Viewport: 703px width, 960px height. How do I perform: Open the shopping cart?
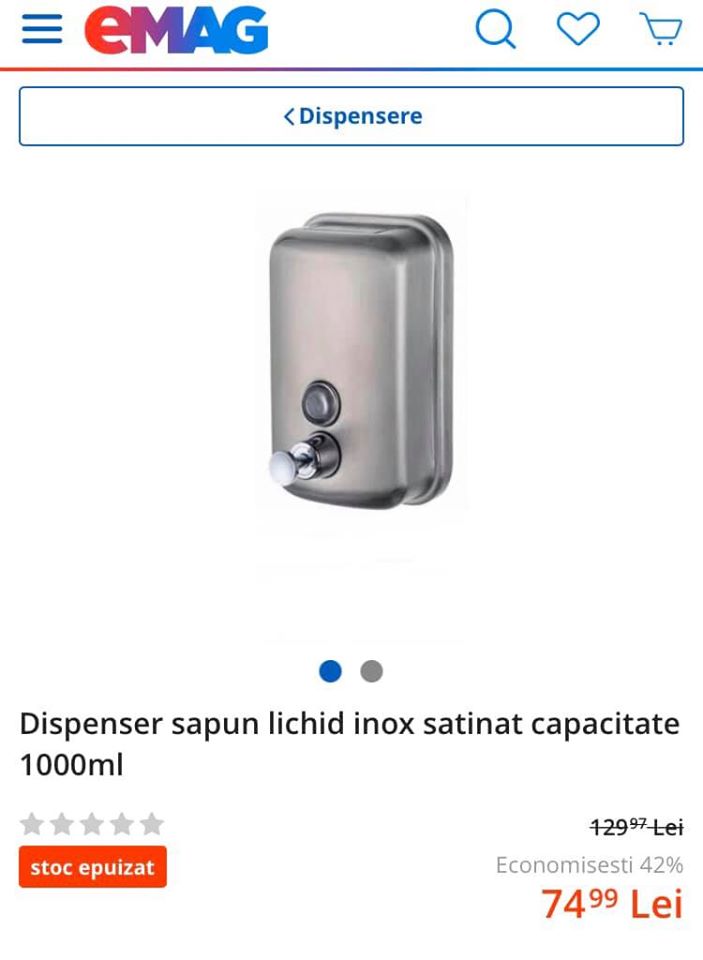click(660, 29)
